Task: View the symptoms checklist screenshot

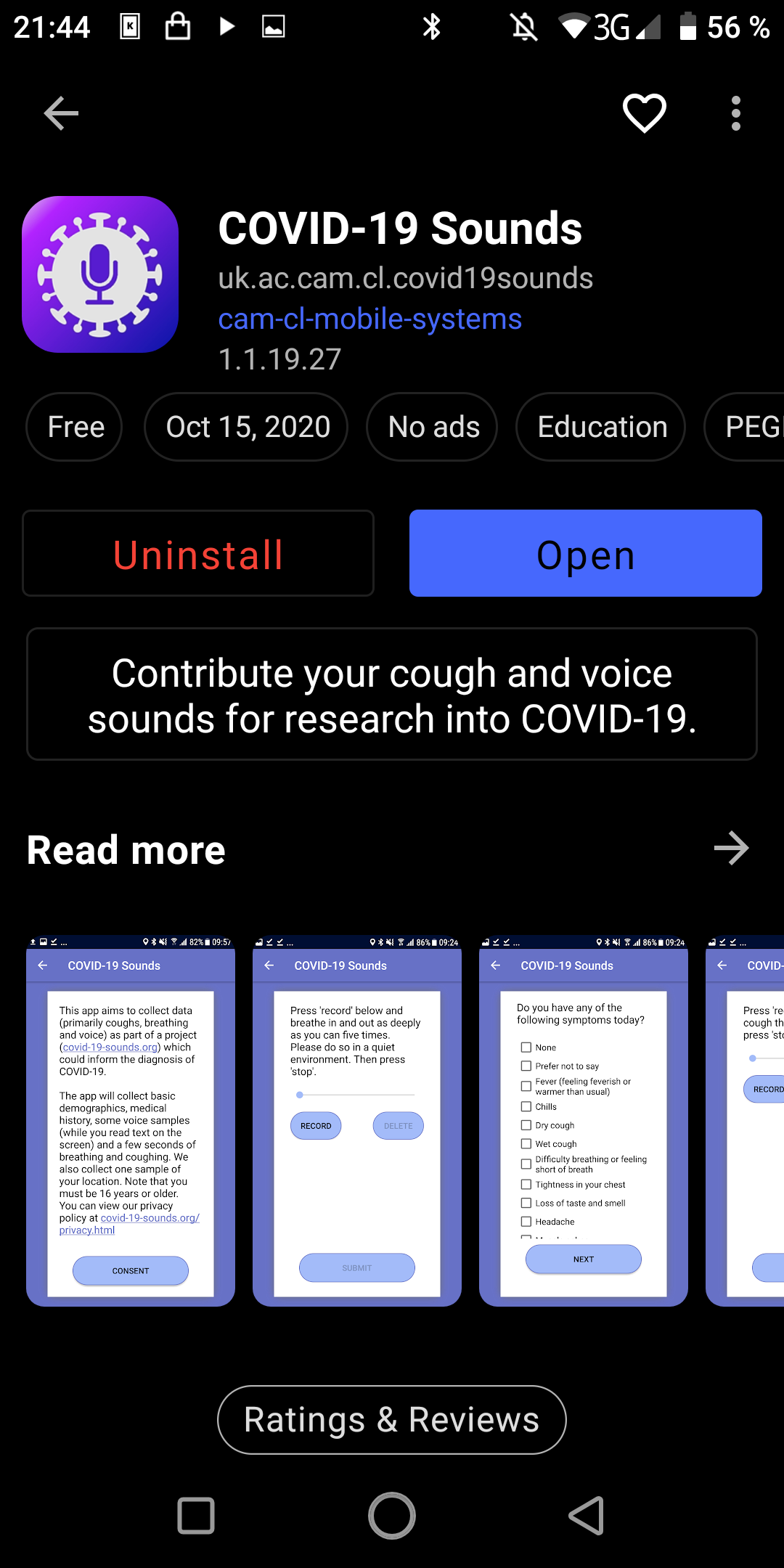Action: (584, 1121)
